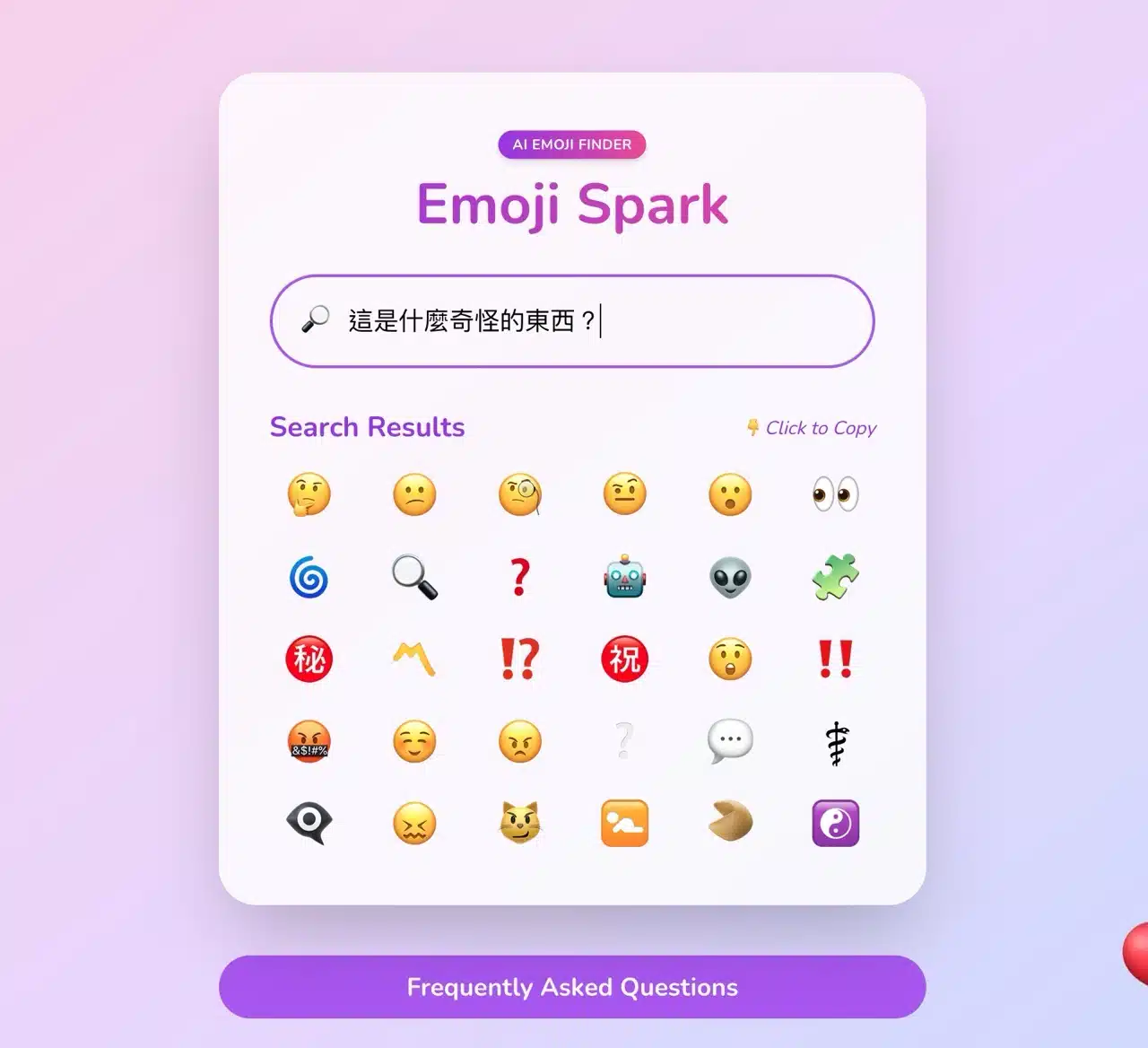
Task: Copy the red 秘 secret button emoji
Action: pos(309,659)
